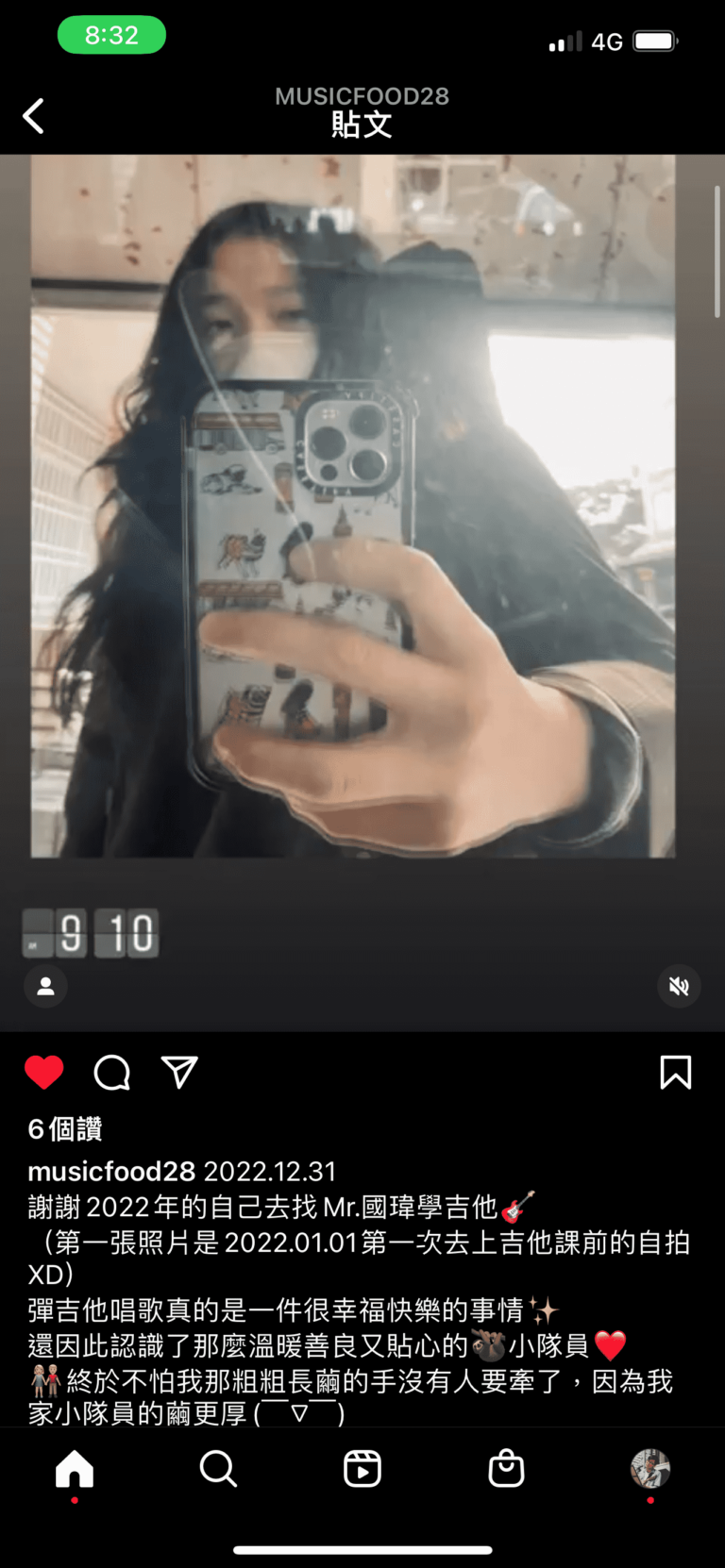This screenshot has height=1568, width=725.
Task: Go back from the post view
Action: tap(34, 116)
